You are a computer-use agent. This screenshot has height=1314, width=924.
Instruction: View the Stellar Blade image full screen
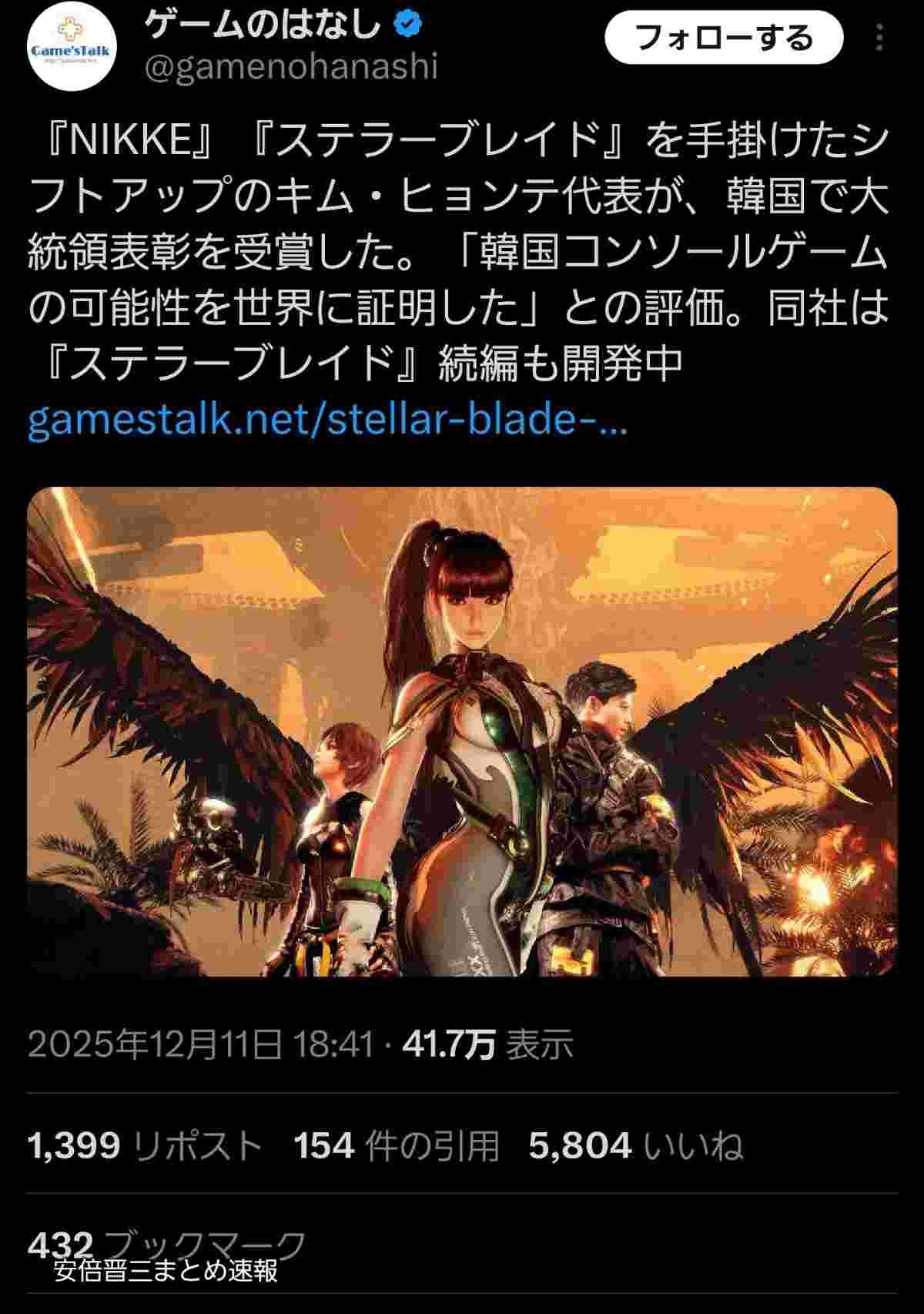pos(462,731)
